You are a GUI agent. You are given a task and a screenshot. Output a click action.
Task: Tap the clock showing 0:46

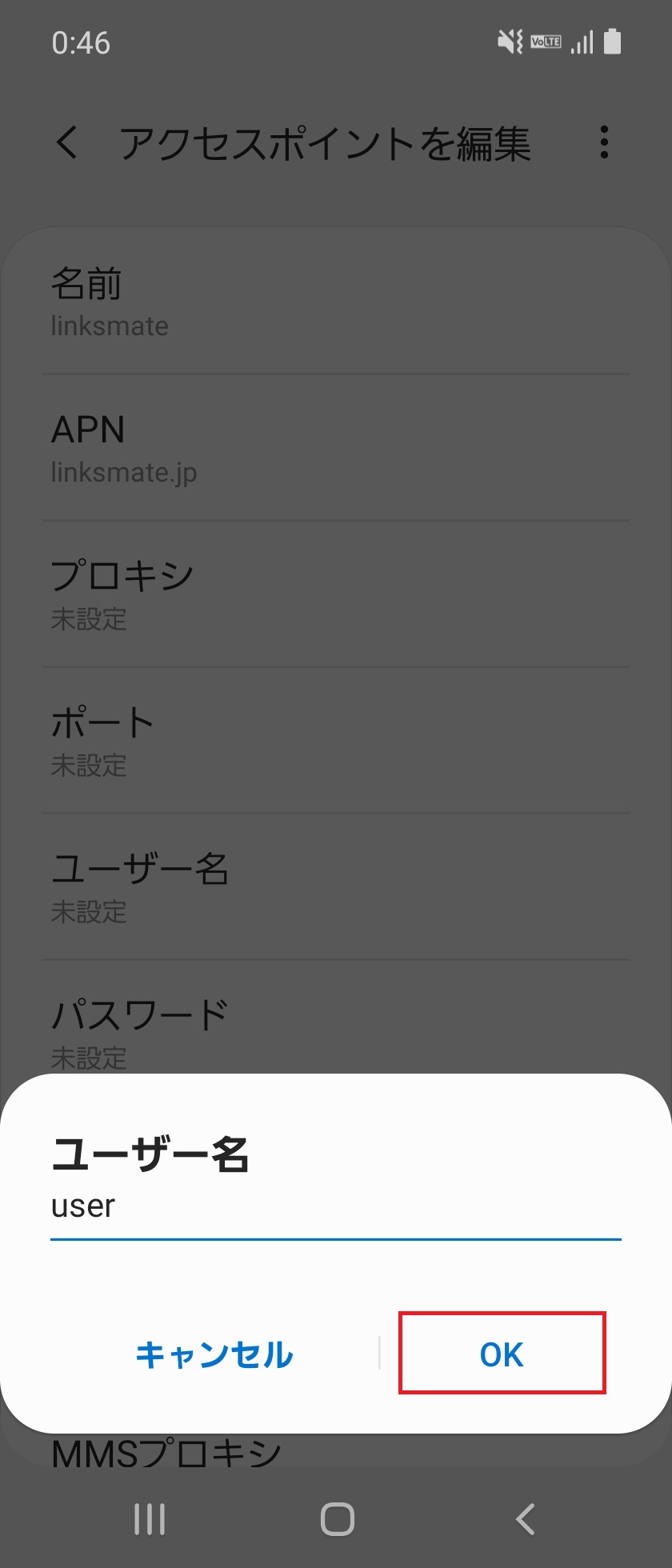coord(81,44)
